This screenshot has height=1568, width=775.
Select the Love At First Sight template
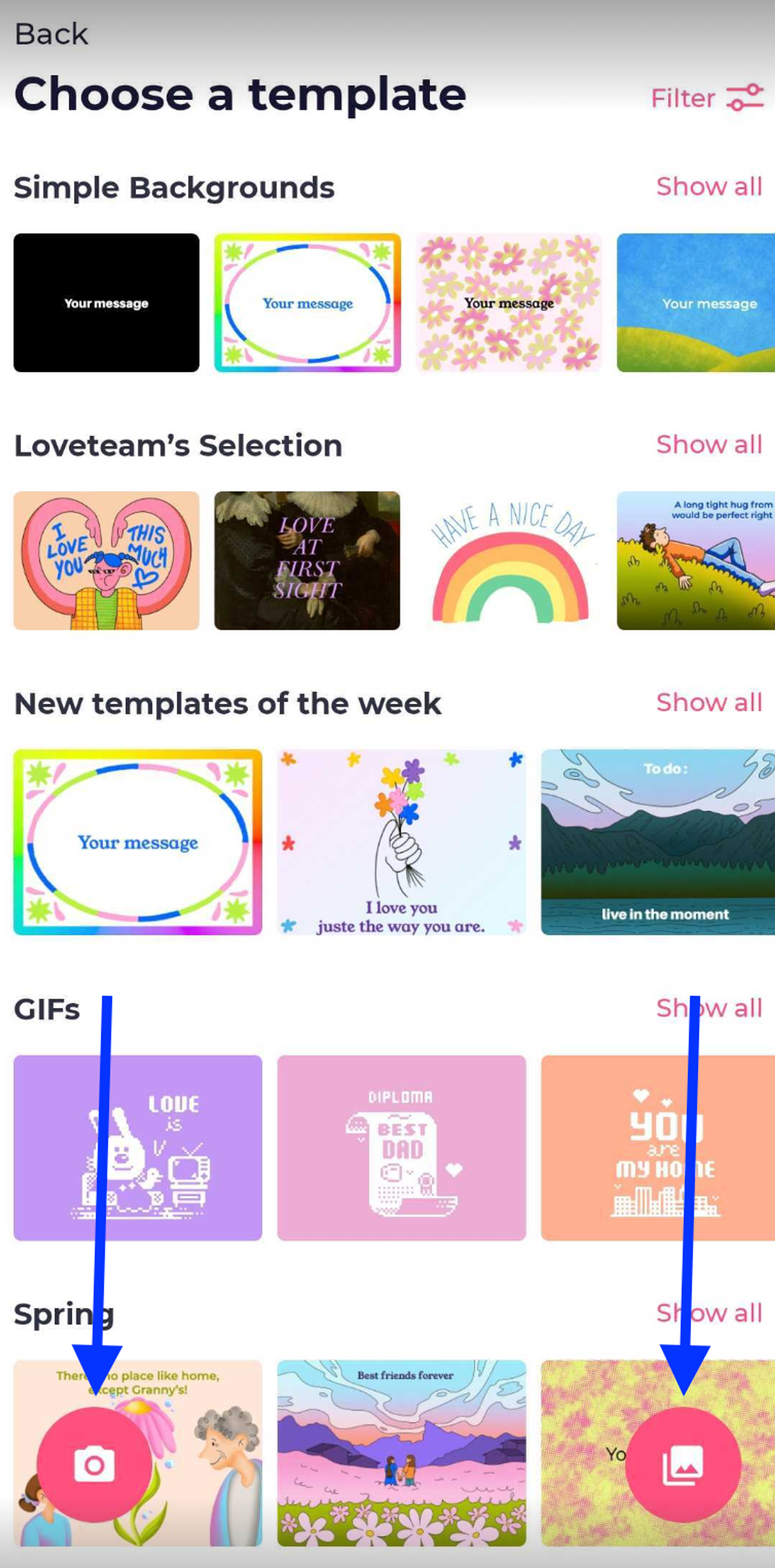(307, 560)
